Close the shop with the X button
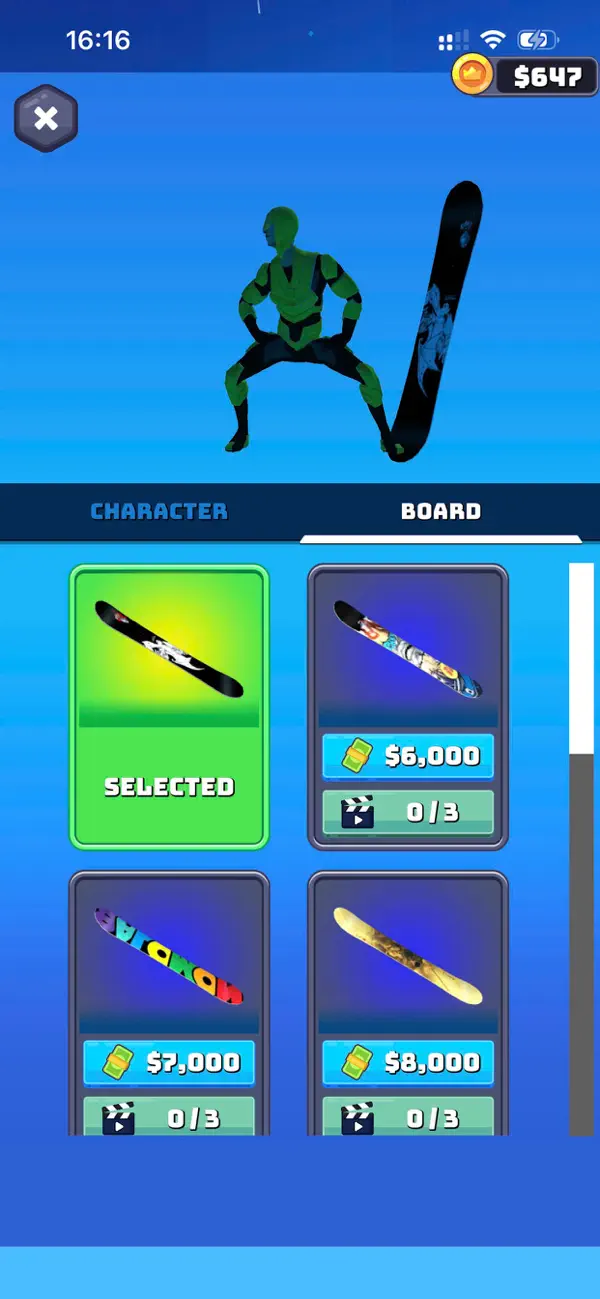The height and width of the screenshot is (1299, 600). (x=46, y=119)
